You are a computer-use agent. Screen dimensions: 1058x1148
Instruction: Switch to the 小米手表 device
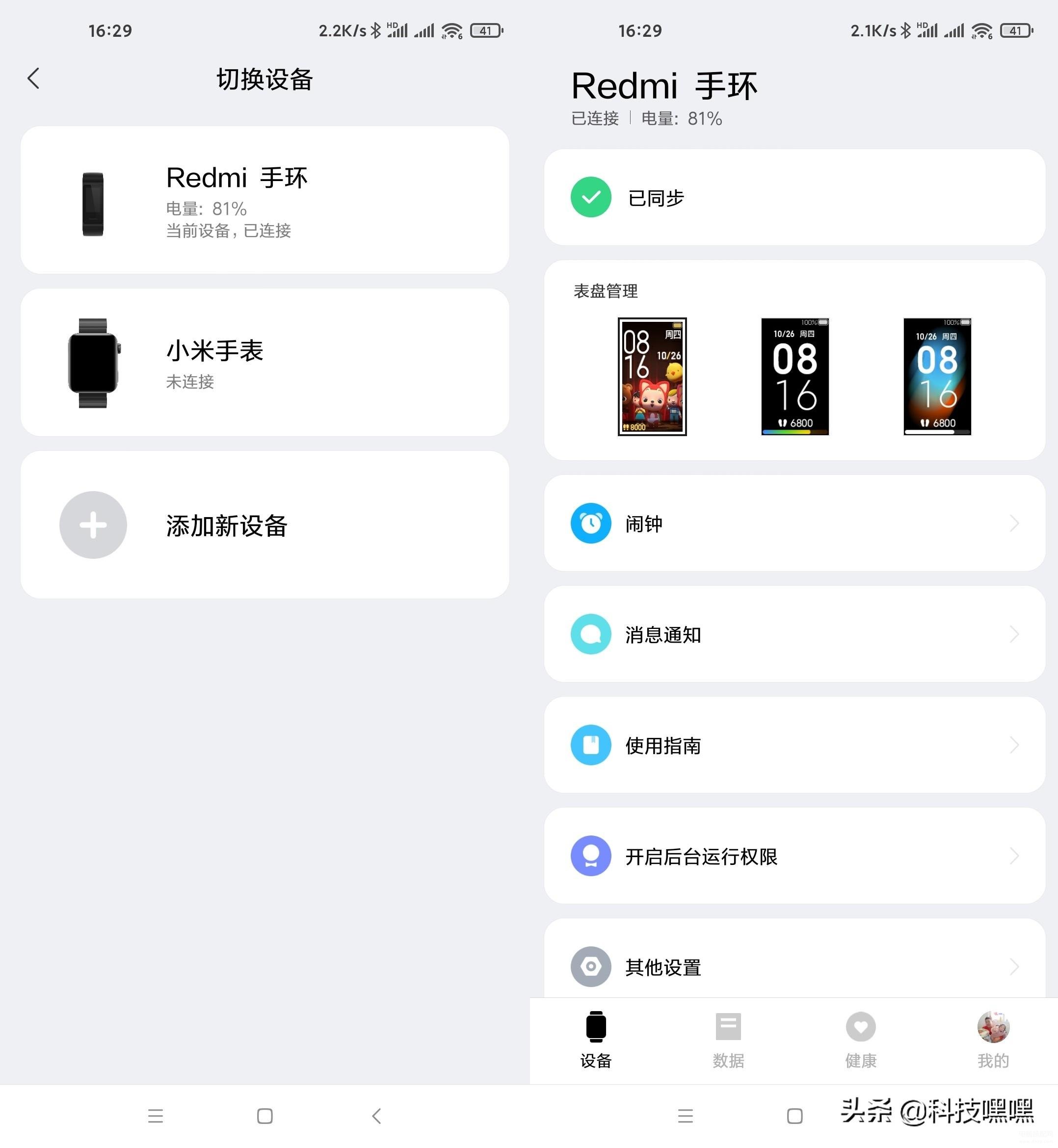click(x=264, y=362)
